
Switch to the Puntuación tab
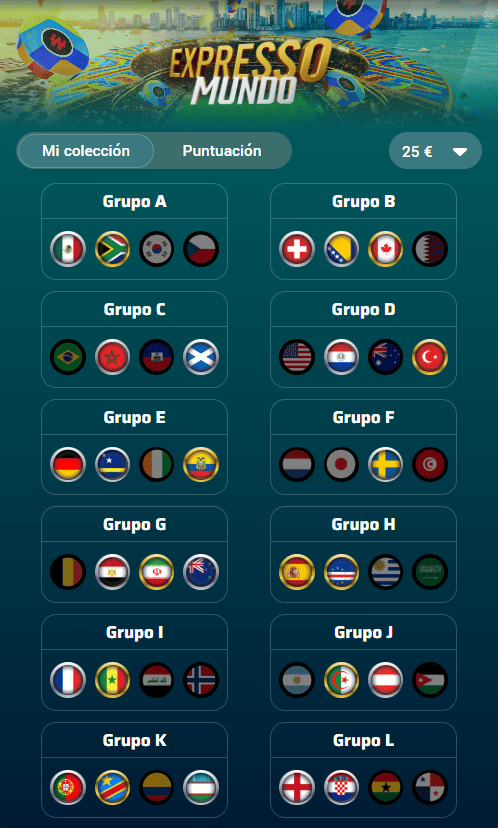(222, 151)
